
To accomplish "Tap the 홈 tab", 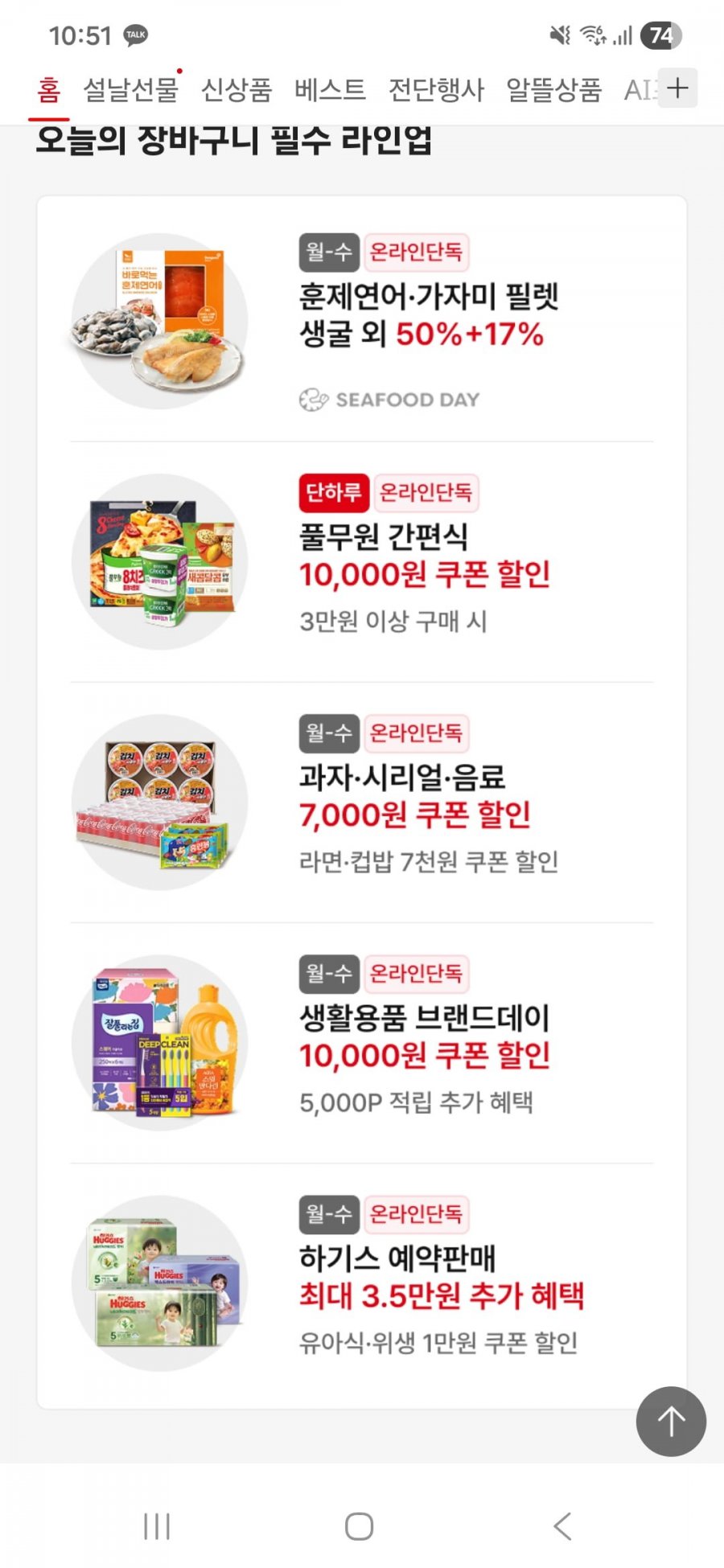I will coord(49,89).
